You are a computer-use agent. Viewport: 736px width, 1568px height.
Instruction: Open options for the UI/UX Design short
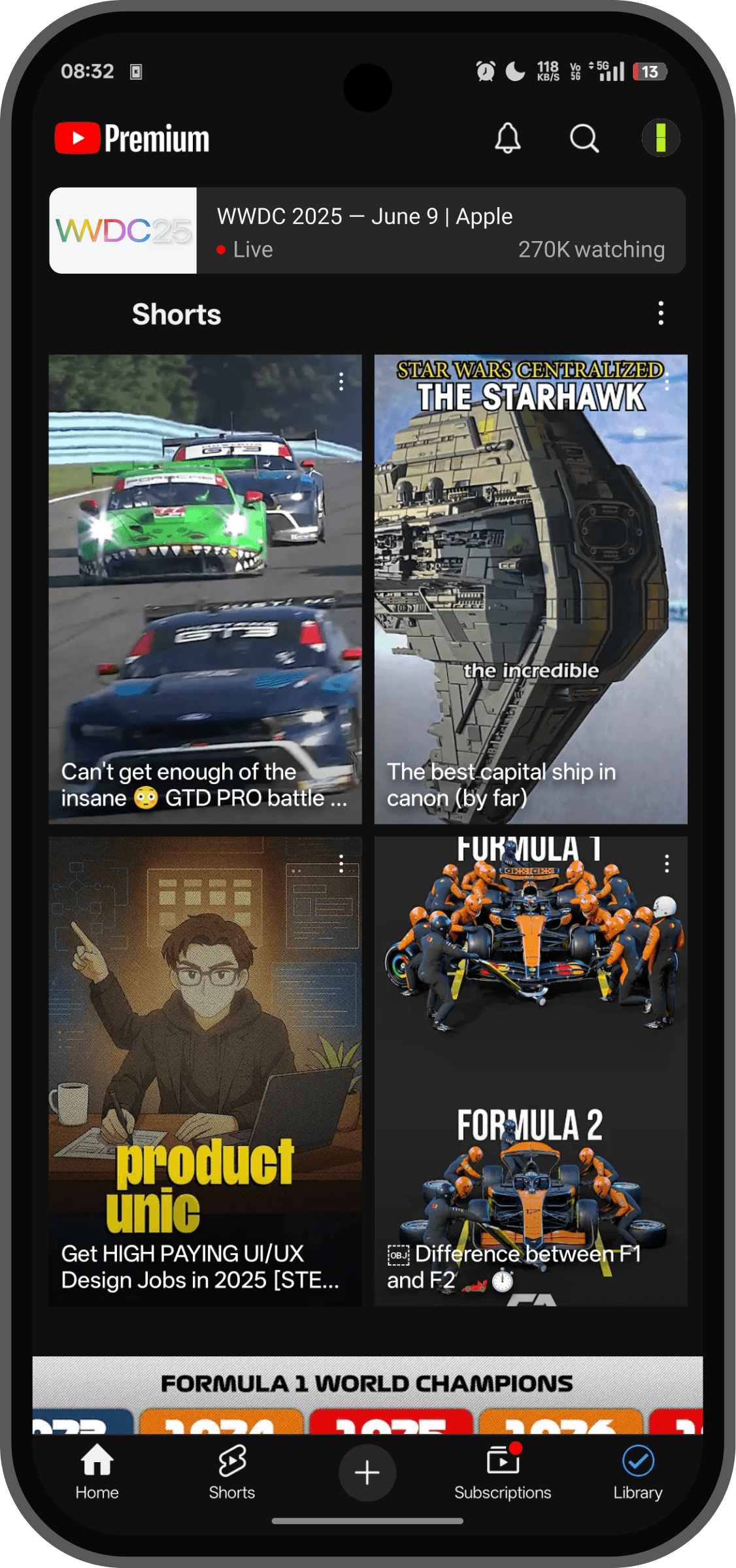tap(341, 864)
